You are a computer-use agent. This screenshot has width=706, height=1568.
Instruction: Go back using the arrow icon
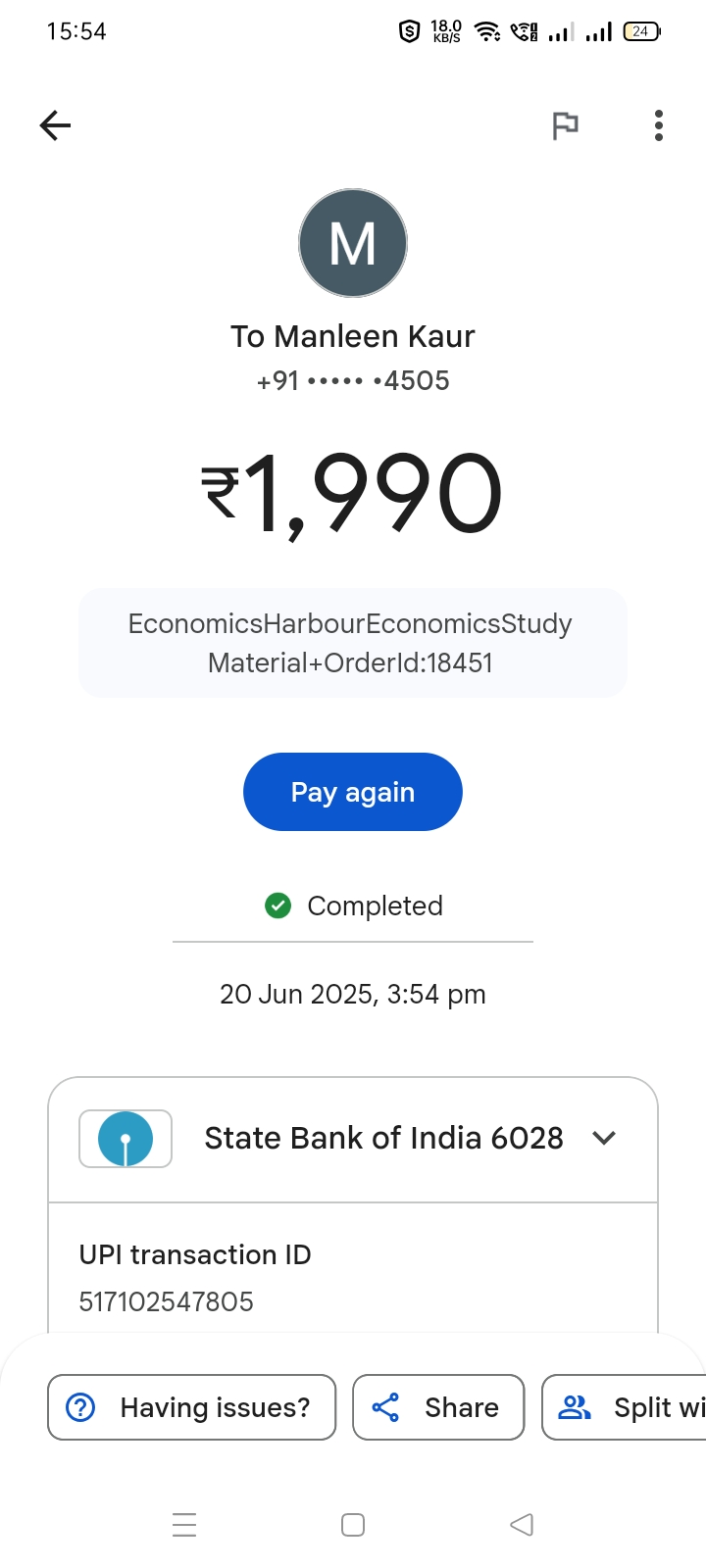(x=56, y=125)
